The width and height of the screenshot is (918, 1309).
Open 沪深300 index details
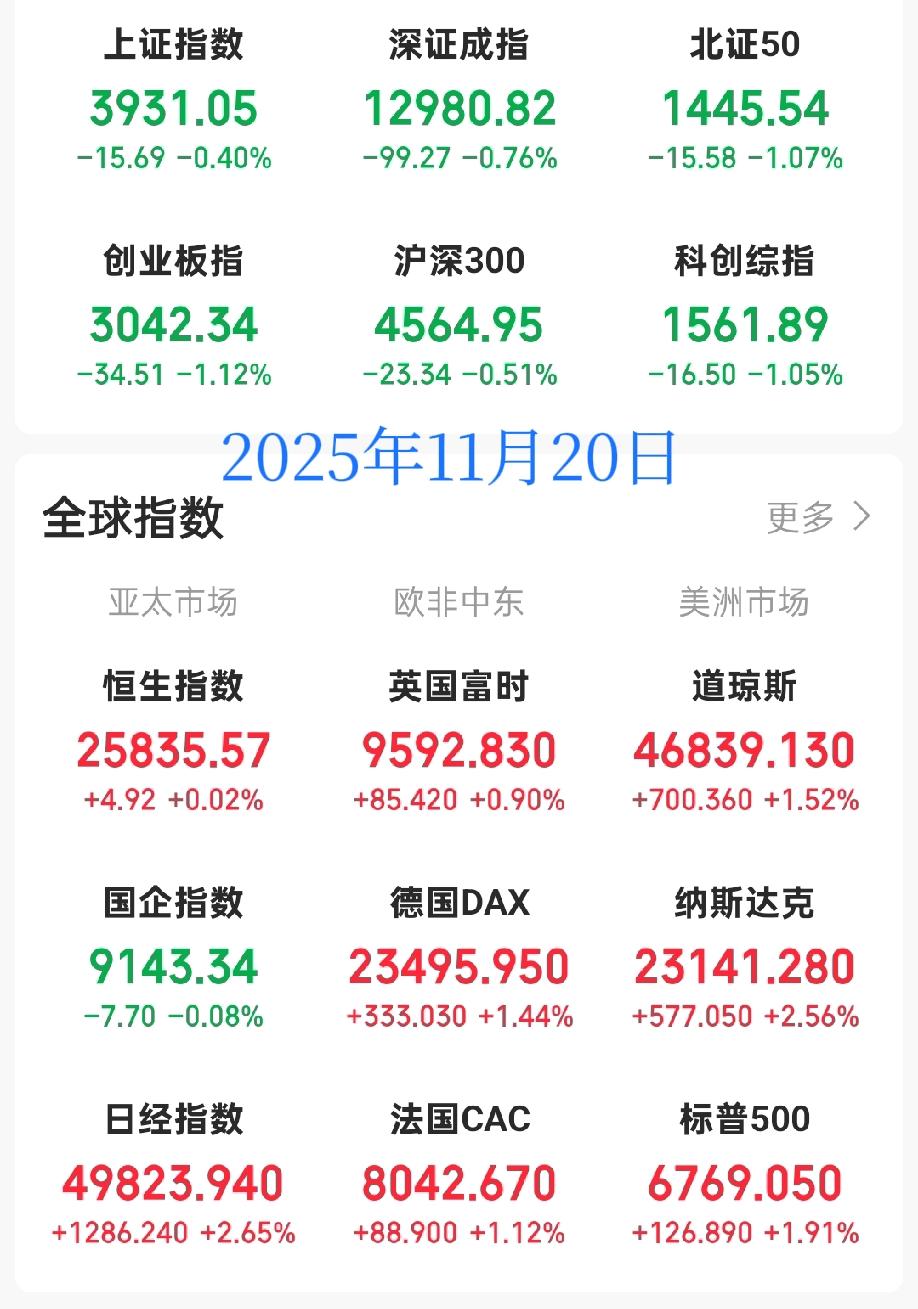click(459, 260)
